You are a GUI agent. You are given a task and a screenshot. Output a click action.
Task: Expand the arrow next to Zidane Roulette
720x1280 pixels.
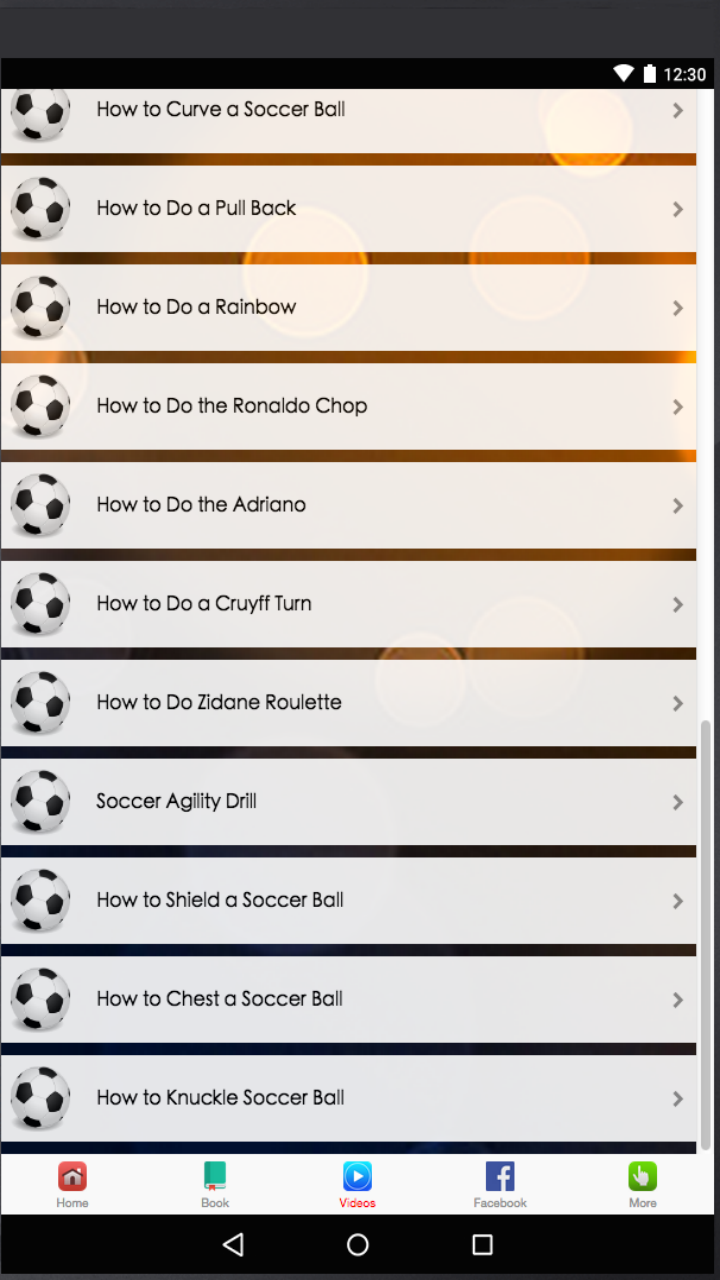coord(678,703)
